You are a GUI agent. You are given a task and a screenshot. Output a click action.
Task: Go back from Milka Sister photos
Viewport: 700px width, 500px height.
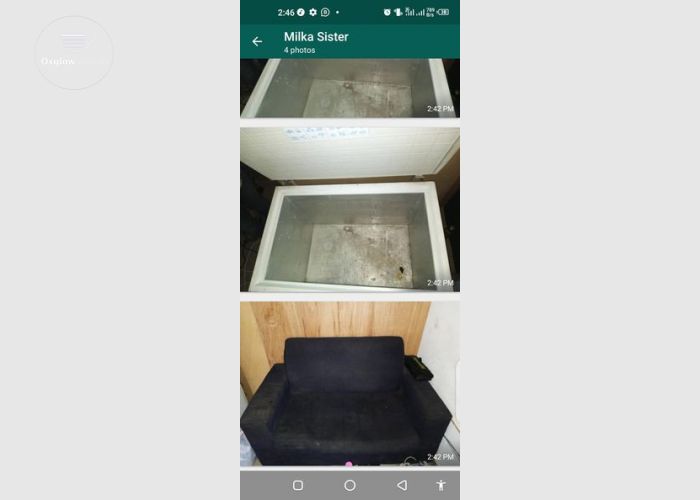click(x=257, y=41)
